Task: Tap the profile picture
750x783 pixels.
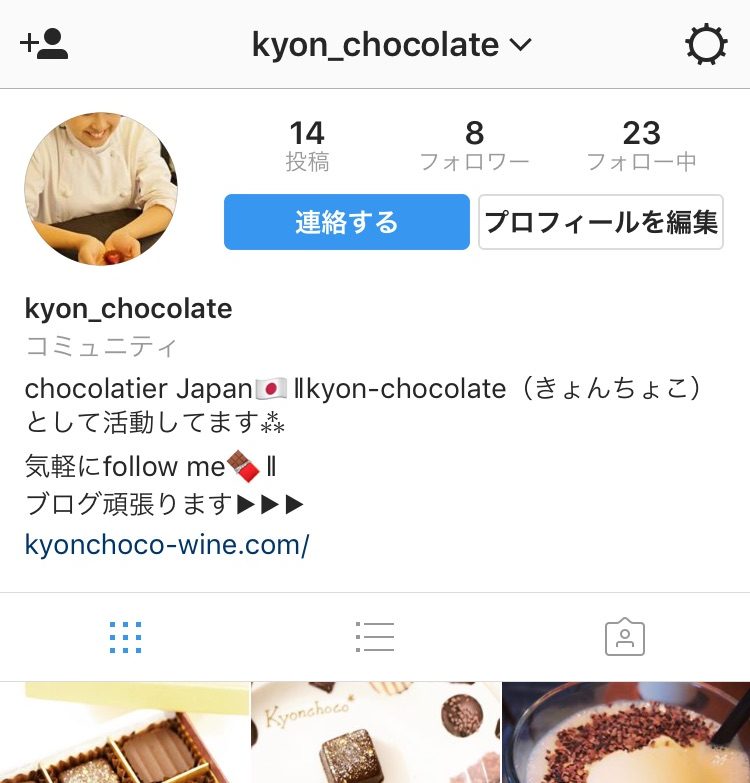Action: (x=101, y=189)
